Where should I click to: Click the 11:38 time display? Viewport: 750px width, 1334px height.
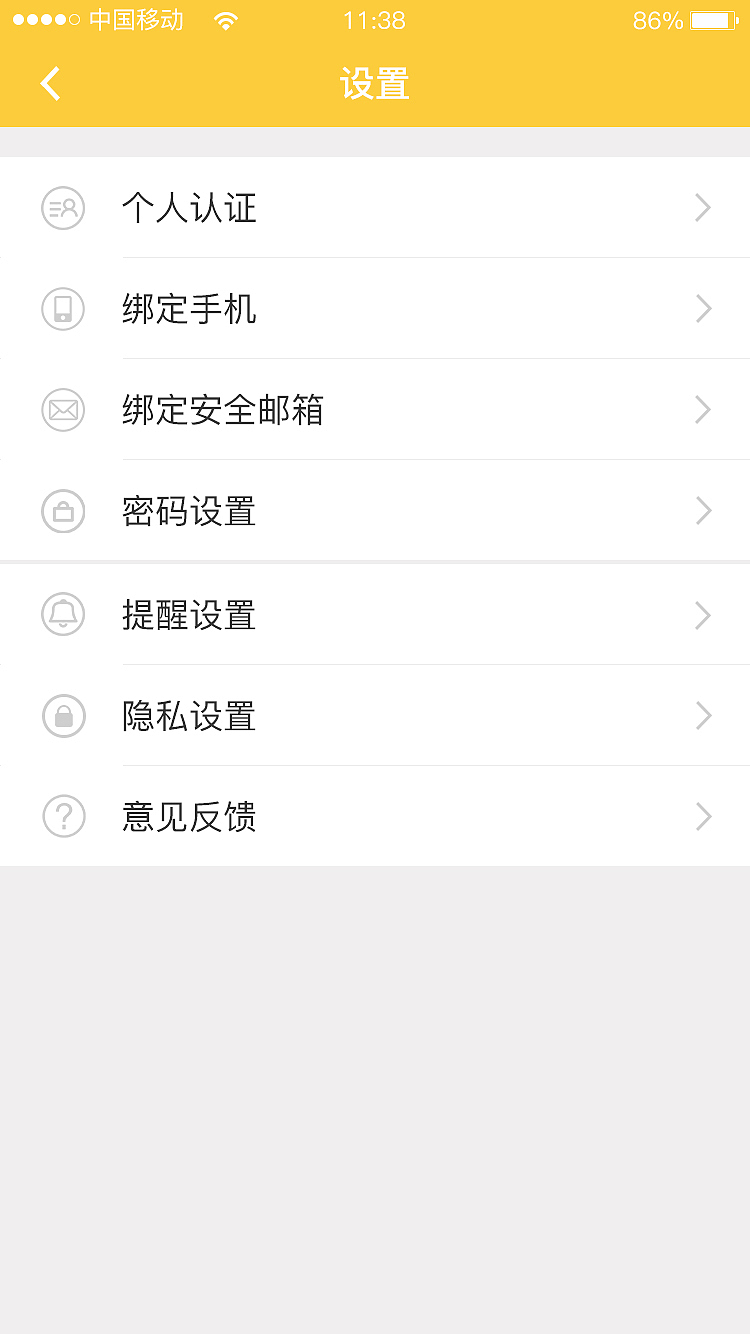pyautogui.click(x=375, y=18)
